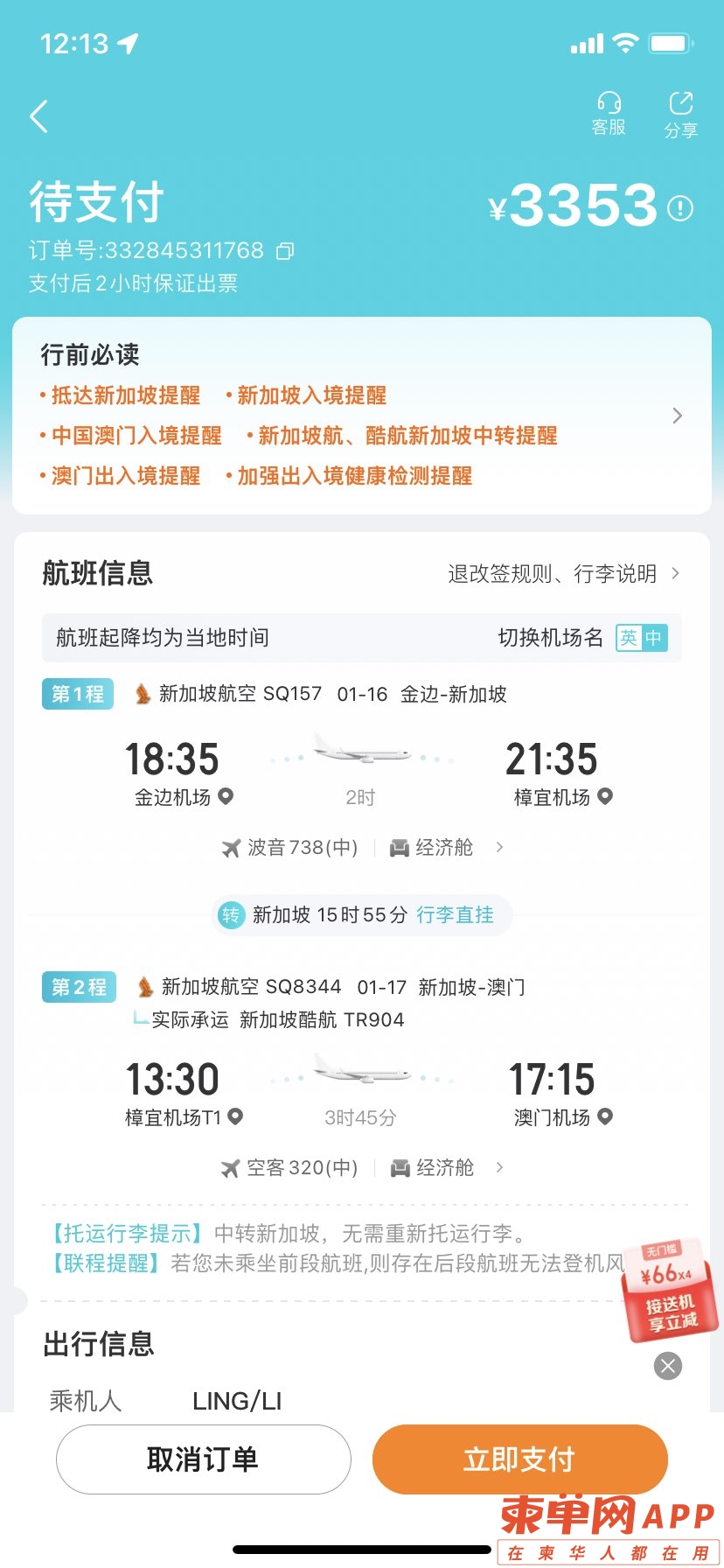This screenshot has height=1568, width=724.
Task: Go back using the top-left arrow
Action: (x=38, y=116)
